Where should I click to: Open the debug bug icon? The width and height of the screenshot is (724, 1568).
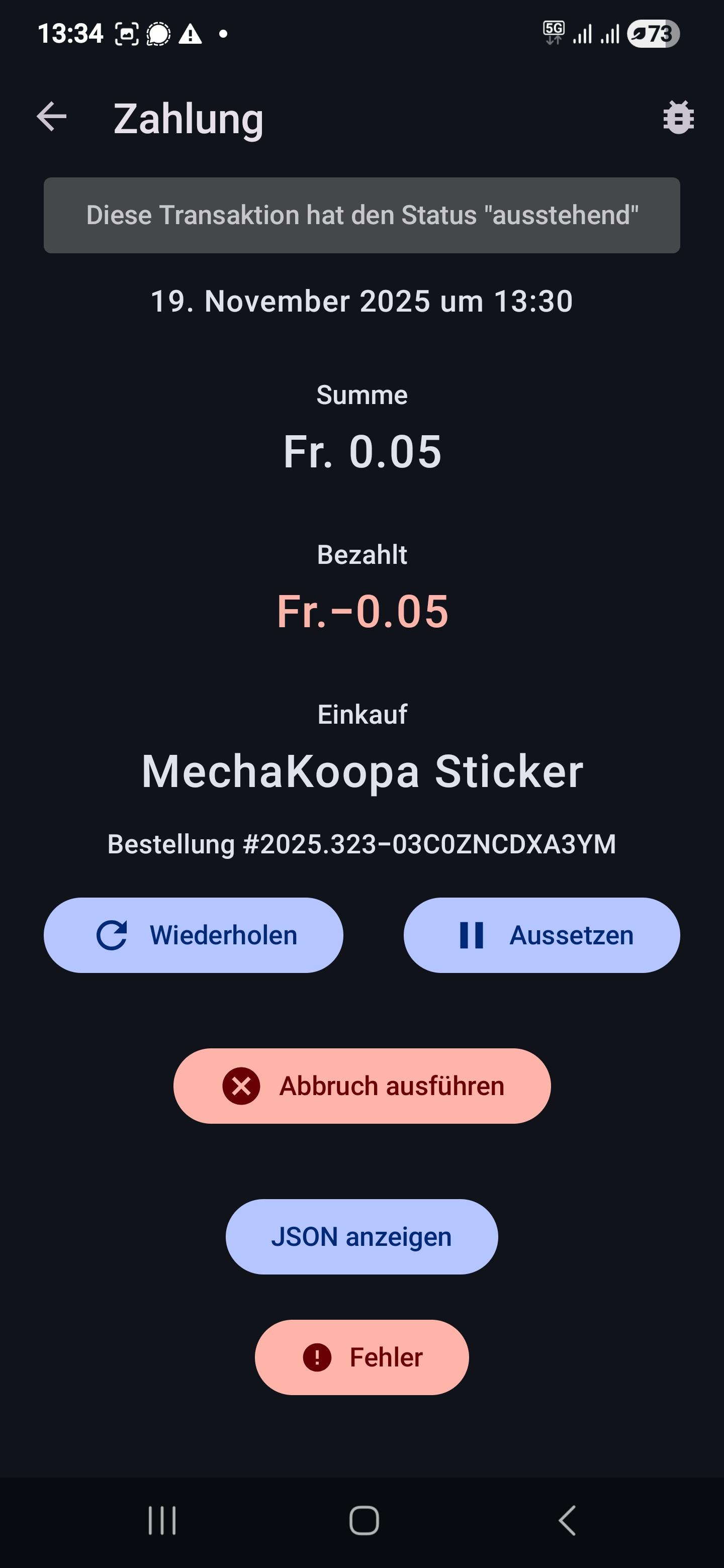(678, 118)
